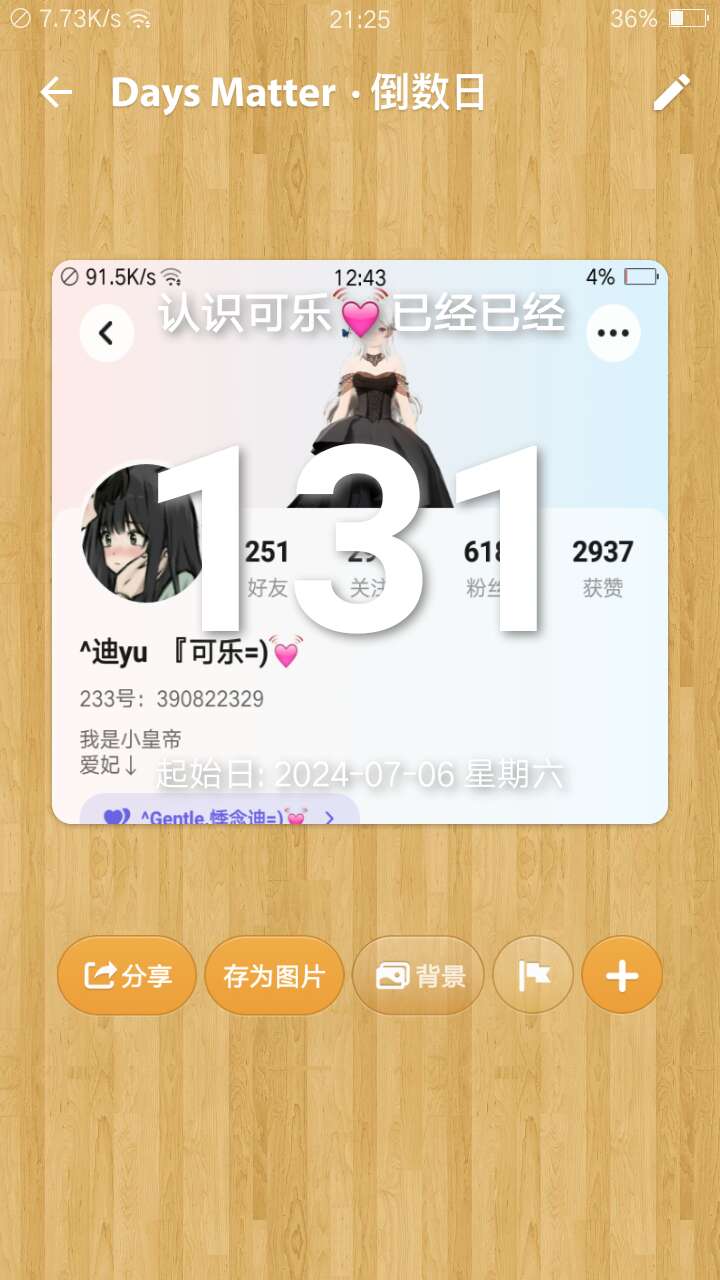Screen dimensions: 720x1280
Task: Go back from Days Matter screen
Action: click(57, 93)
